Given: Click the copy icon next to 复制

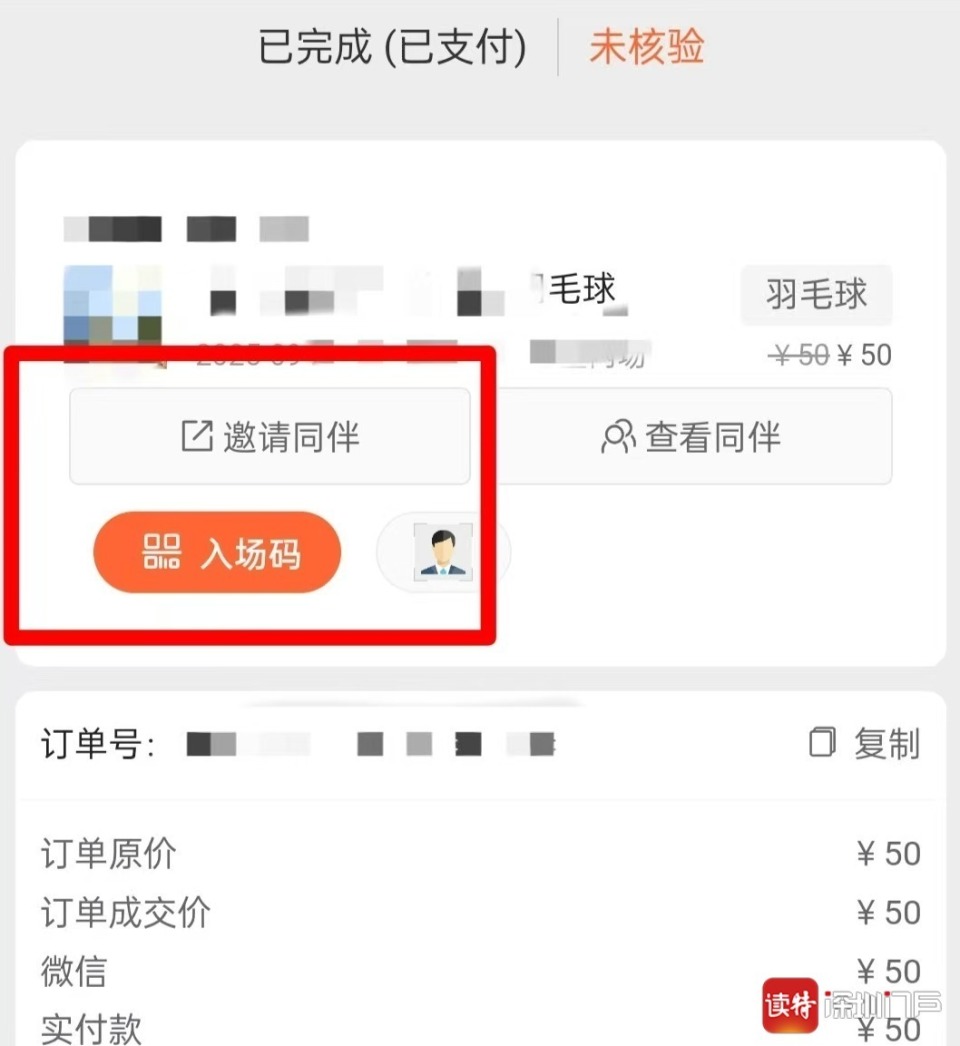Looking at the screenshot, I should pos(822,745).
